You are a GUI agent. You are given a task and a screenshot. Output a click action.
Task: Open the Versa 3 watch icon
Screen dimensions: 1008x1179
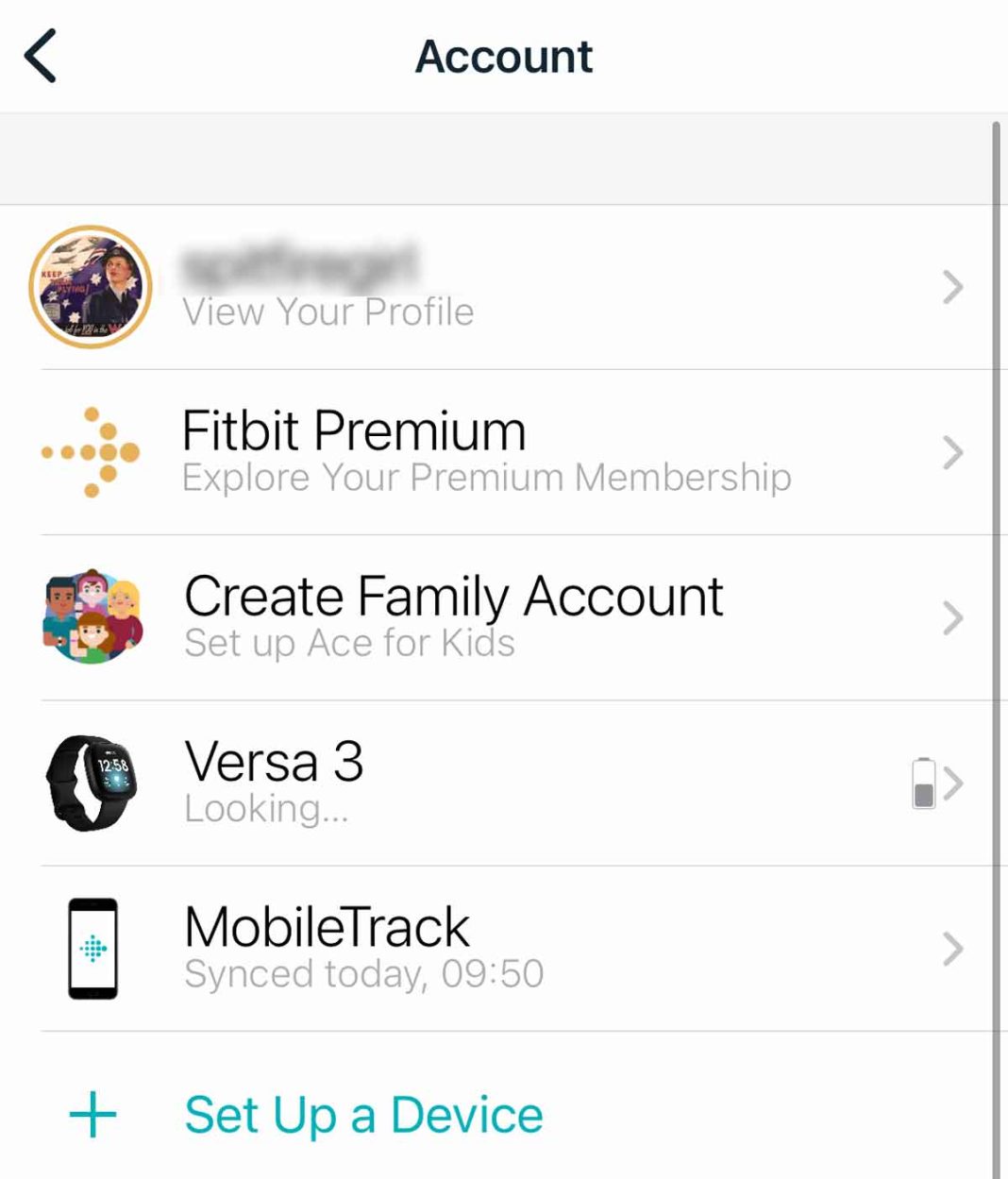pos(92,782)
